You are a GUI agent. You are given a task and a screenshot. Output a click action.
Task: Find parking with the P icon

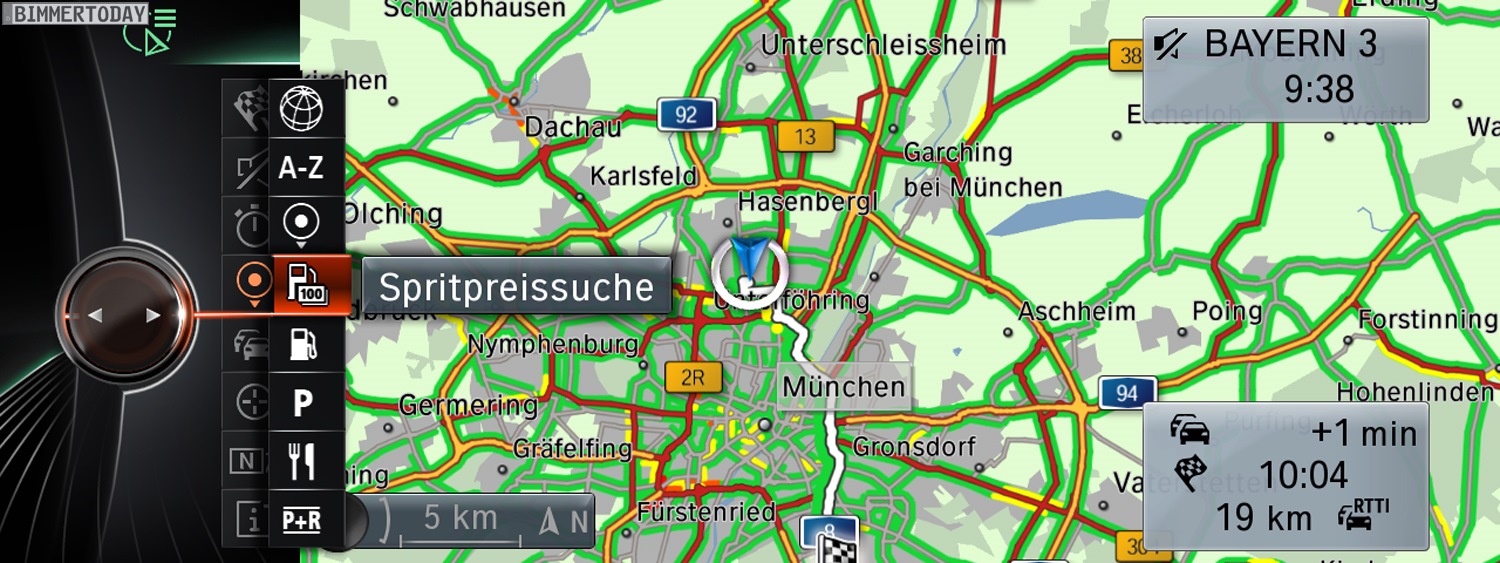302,404
